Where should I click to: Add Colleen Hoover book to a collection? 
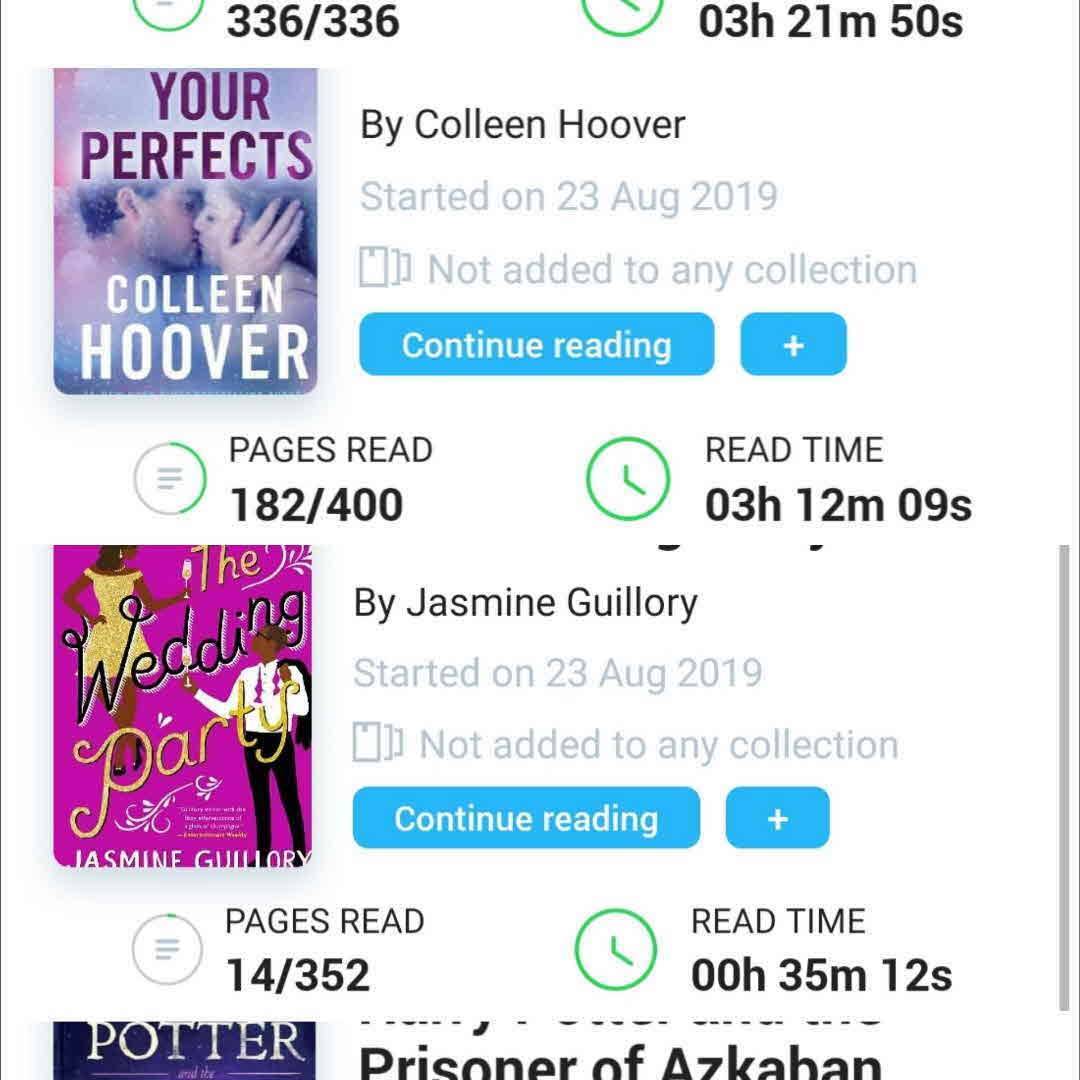[x=793, y=345]
